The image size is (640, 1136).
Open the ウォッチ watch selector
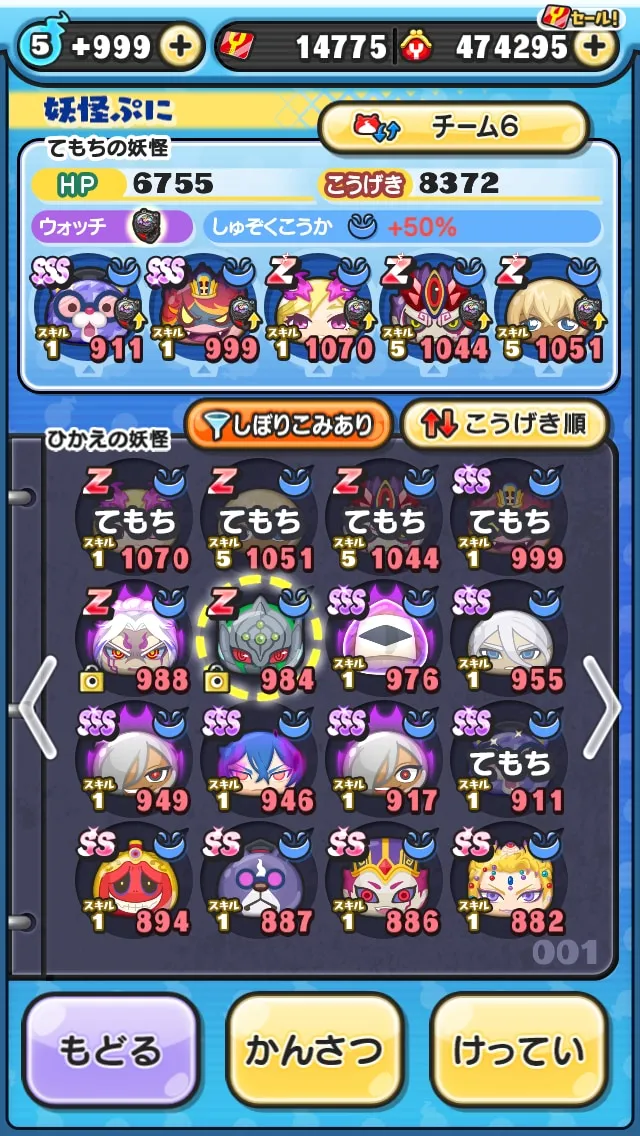[112, 227]
